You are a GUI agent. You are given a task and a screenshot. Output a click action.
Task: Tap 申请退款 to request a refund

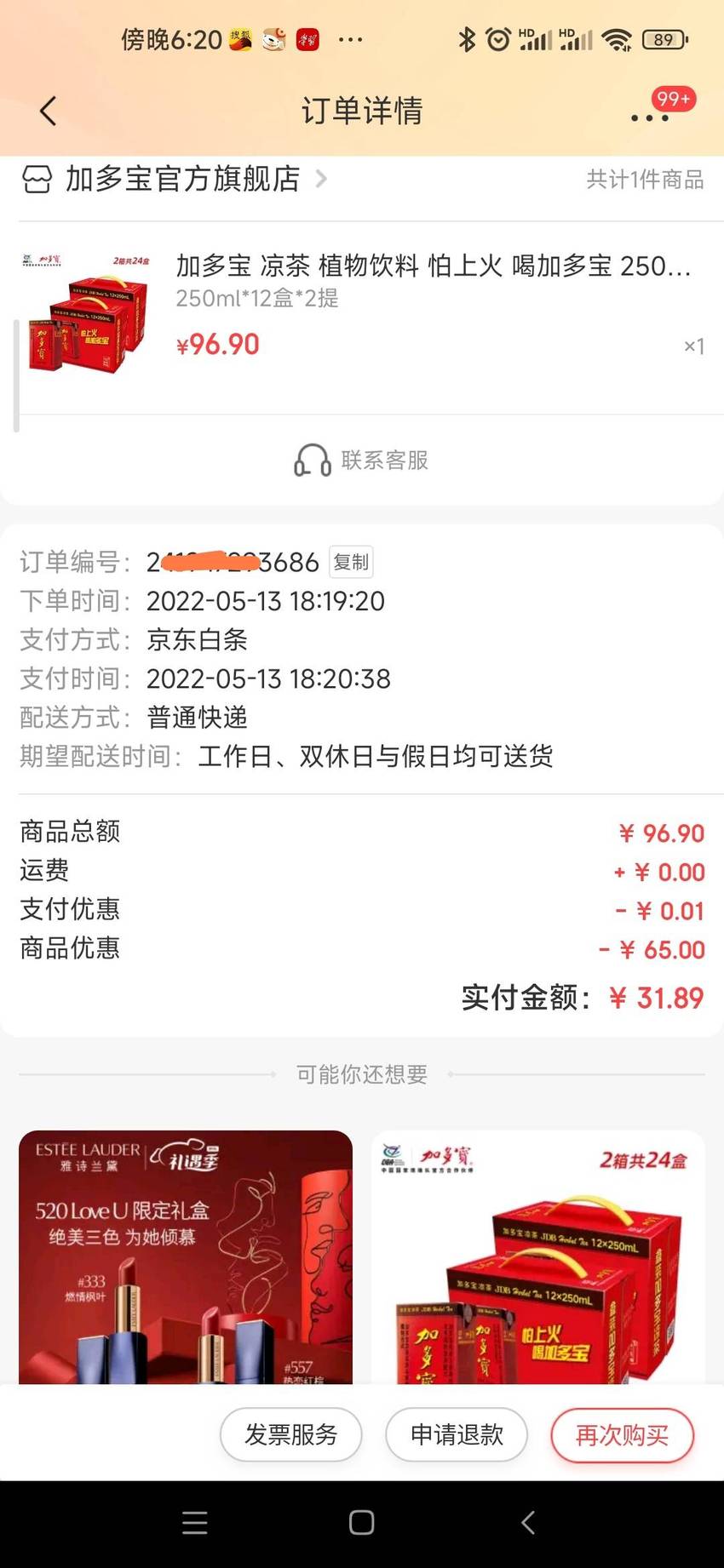point(457,1435)
